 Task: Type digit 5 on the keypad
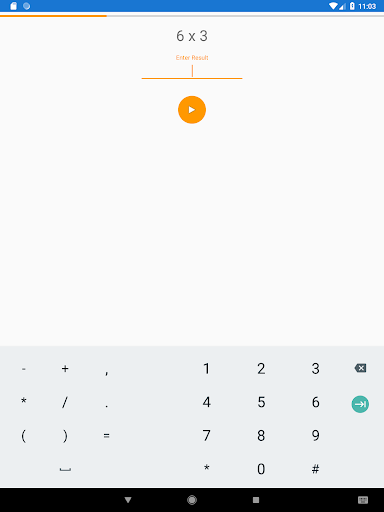pyautogui.click(x=261, y=402)
